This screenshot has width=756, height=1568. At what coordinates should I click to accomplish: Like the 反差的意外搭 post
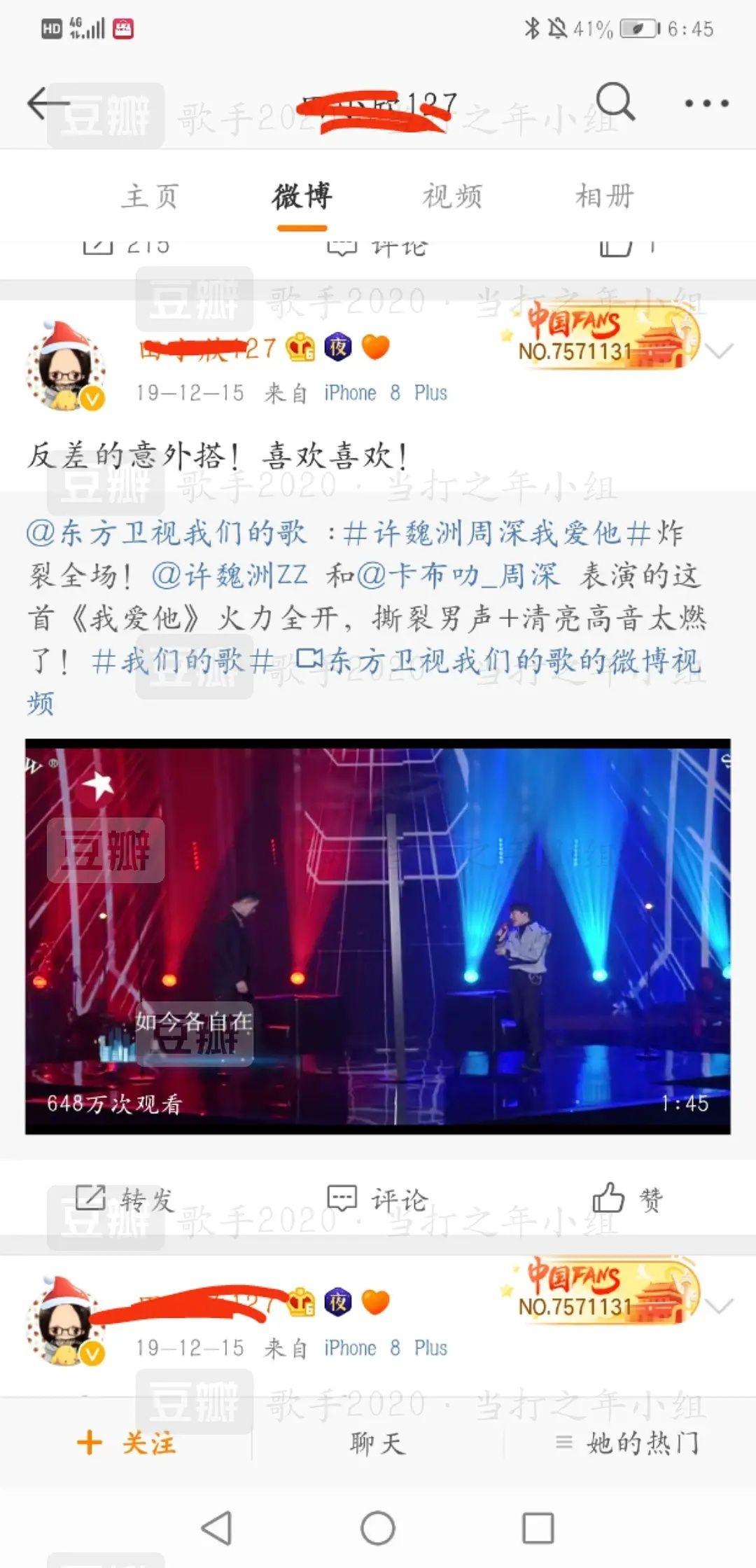point(627,1199)
